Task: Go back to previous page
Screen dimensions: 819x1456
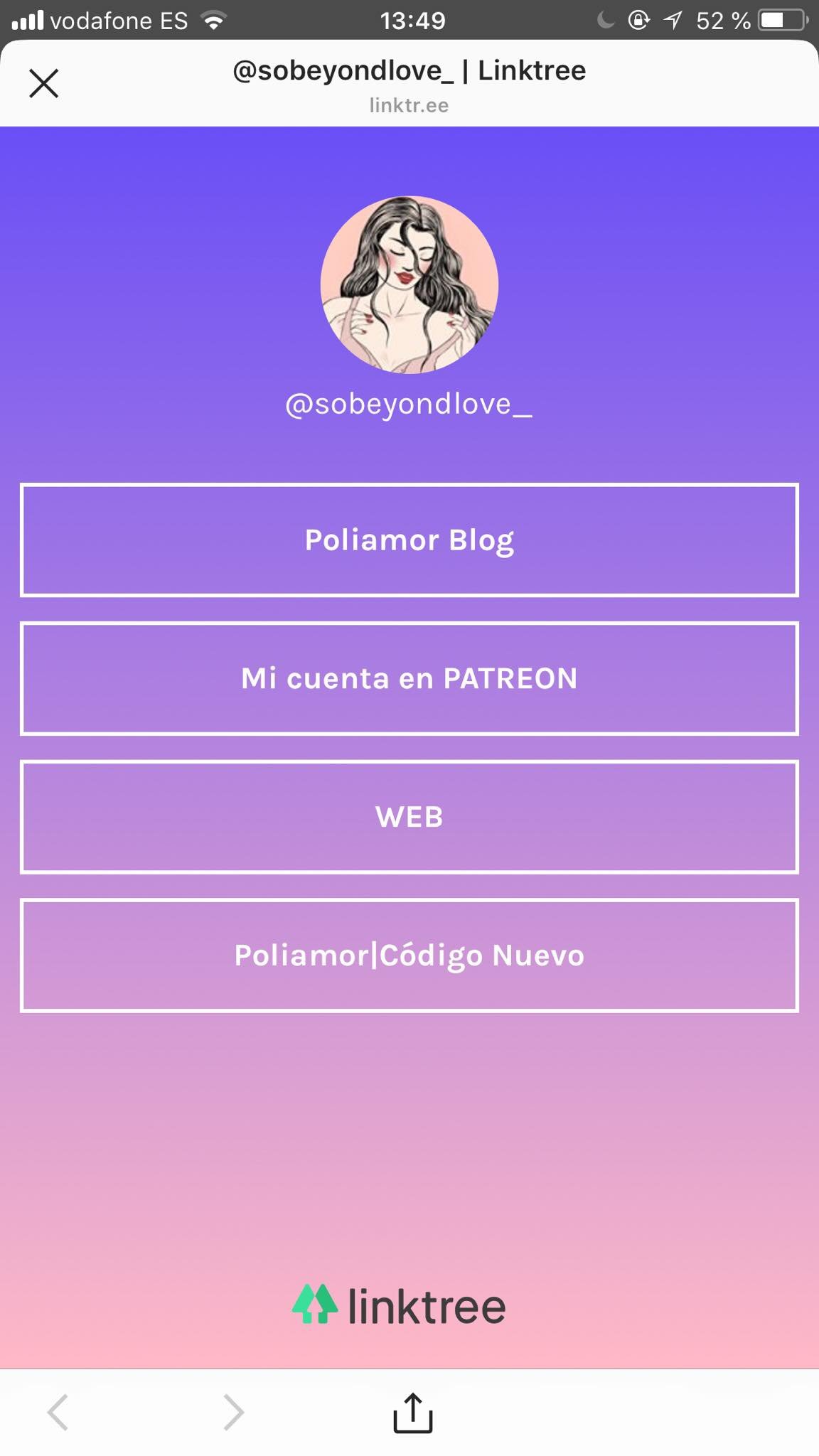Action: (58, 1412)
